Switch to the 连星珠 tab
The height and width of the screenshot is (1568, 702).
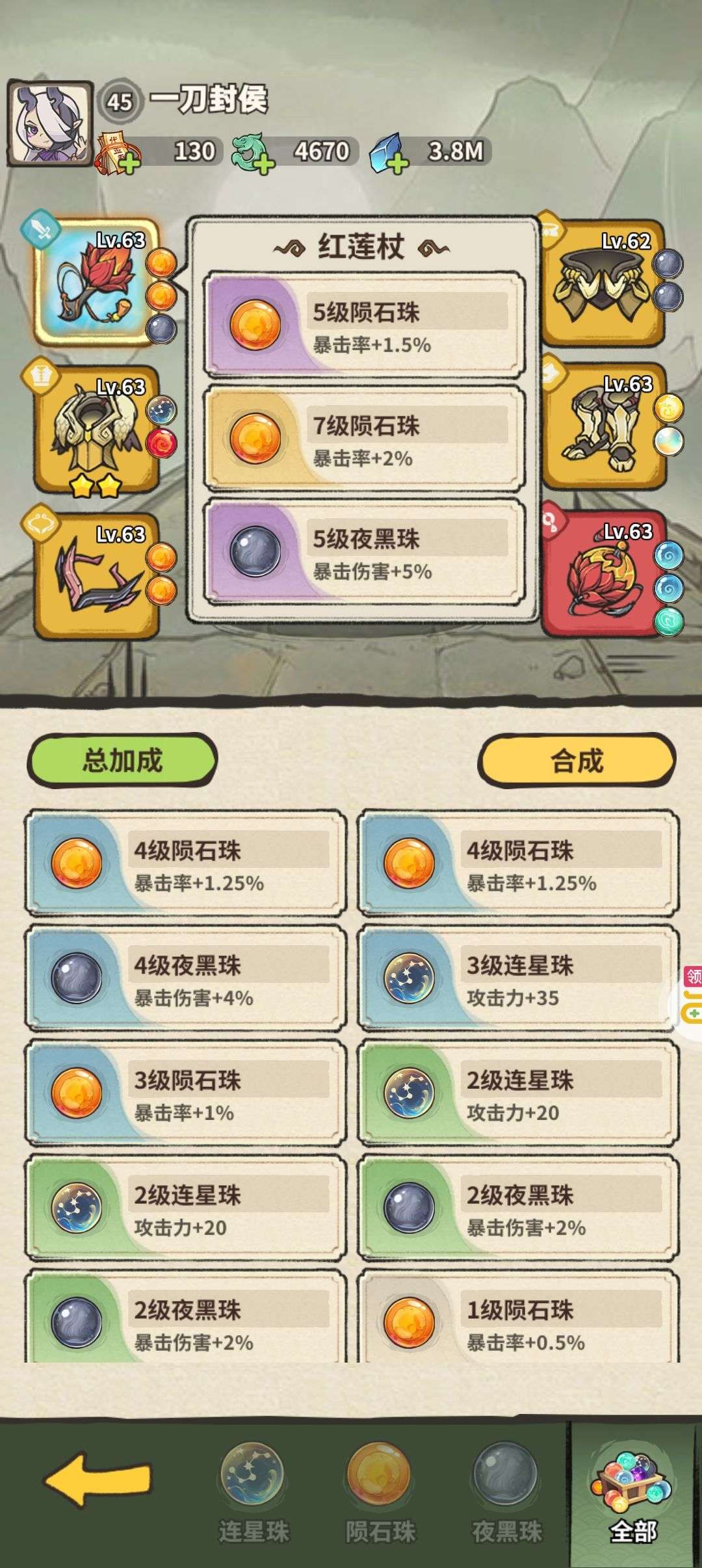[253, 1493]
